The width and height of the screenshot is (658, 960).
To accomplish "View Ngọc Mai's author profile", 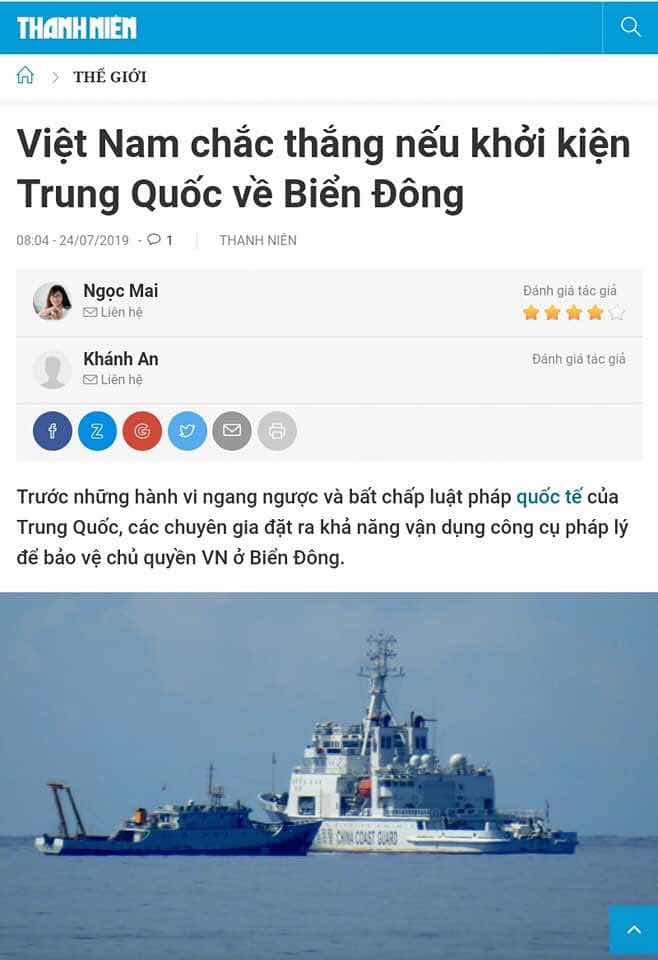I will tap(120, 291).
